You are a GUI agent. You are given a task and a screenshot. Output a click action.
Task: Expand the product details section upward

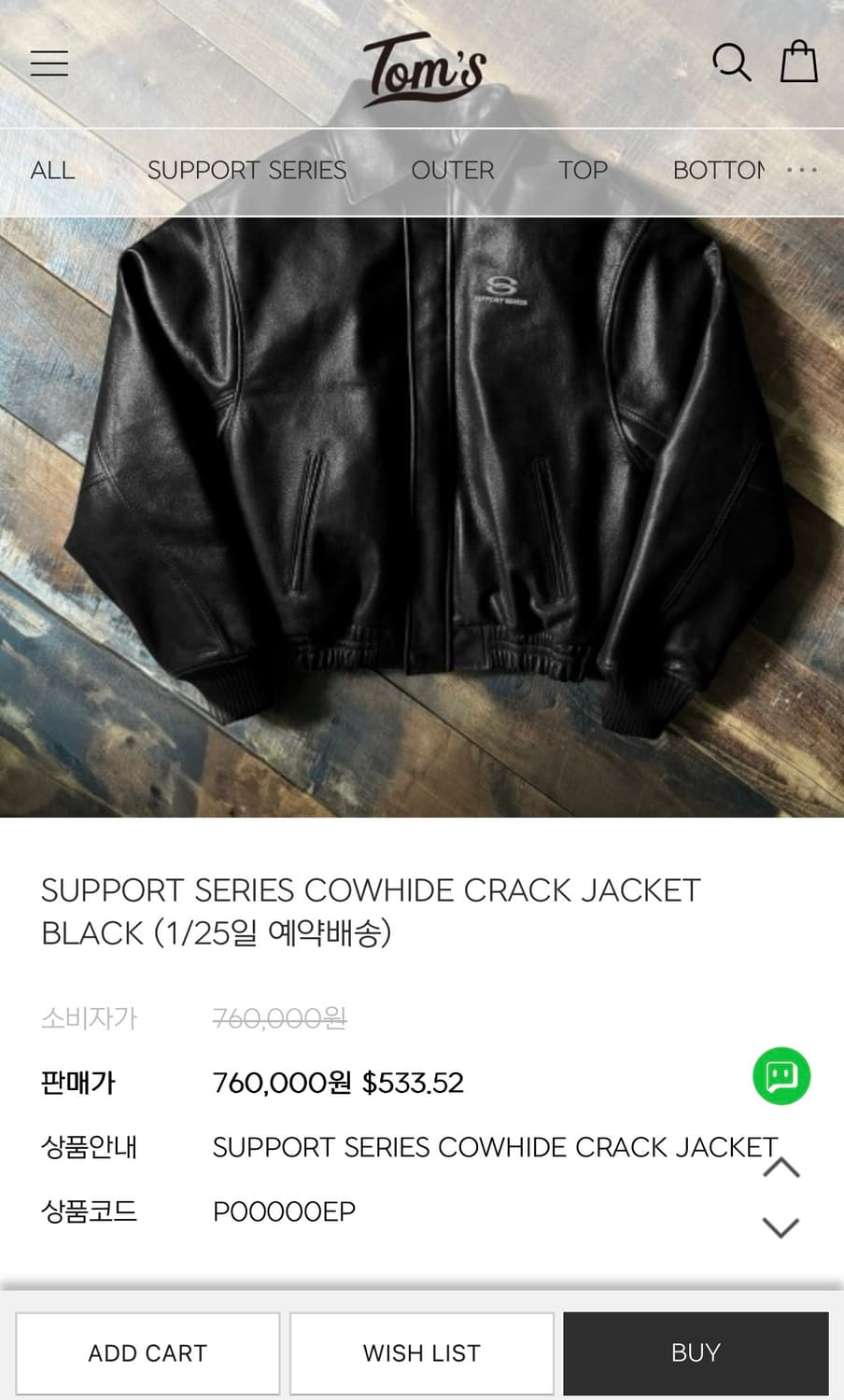click(x=781, y=1167)
